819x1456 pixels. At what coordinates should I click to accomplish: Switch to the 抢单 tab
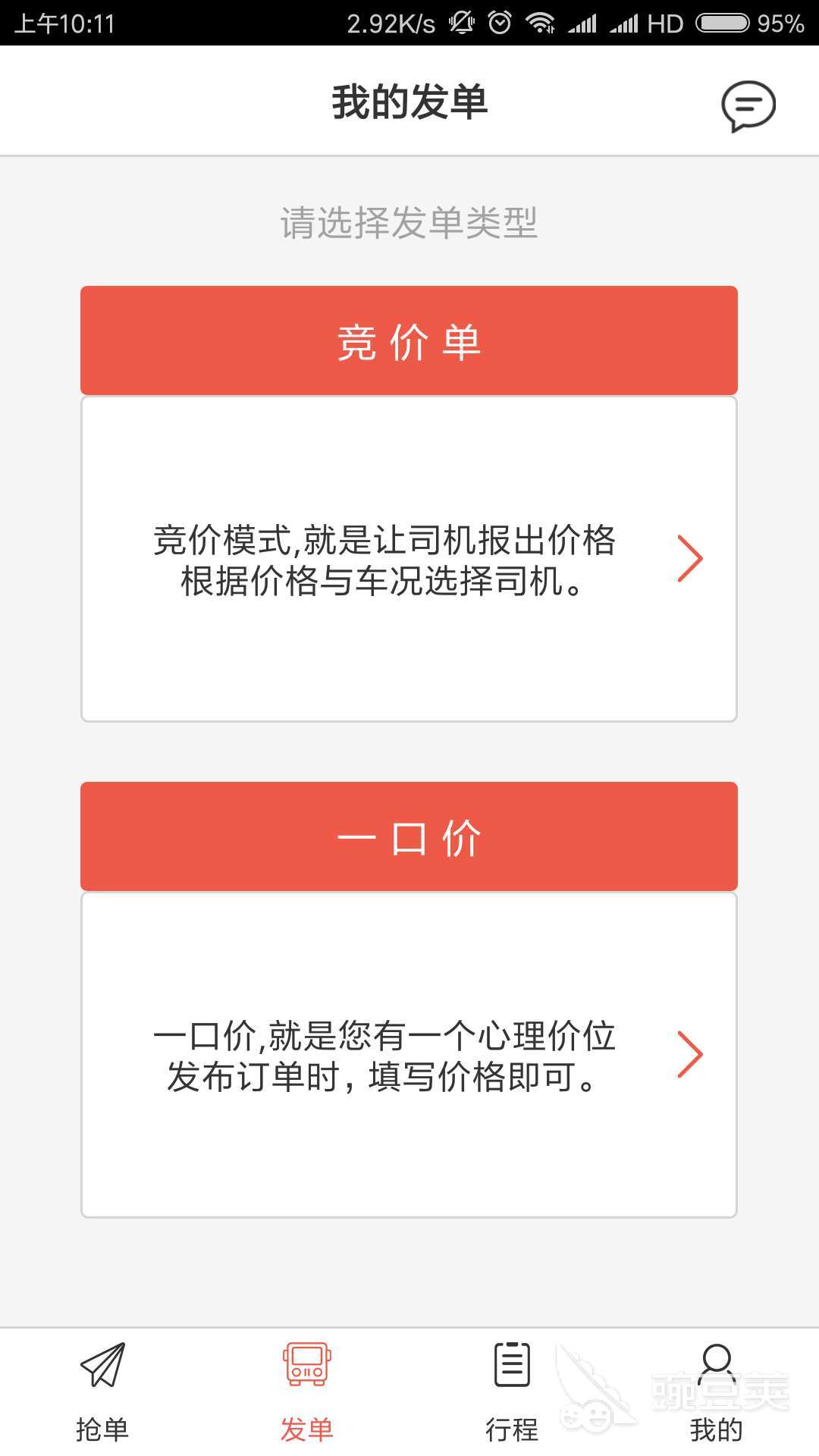pyautogui.click(x=102, y=1392)
